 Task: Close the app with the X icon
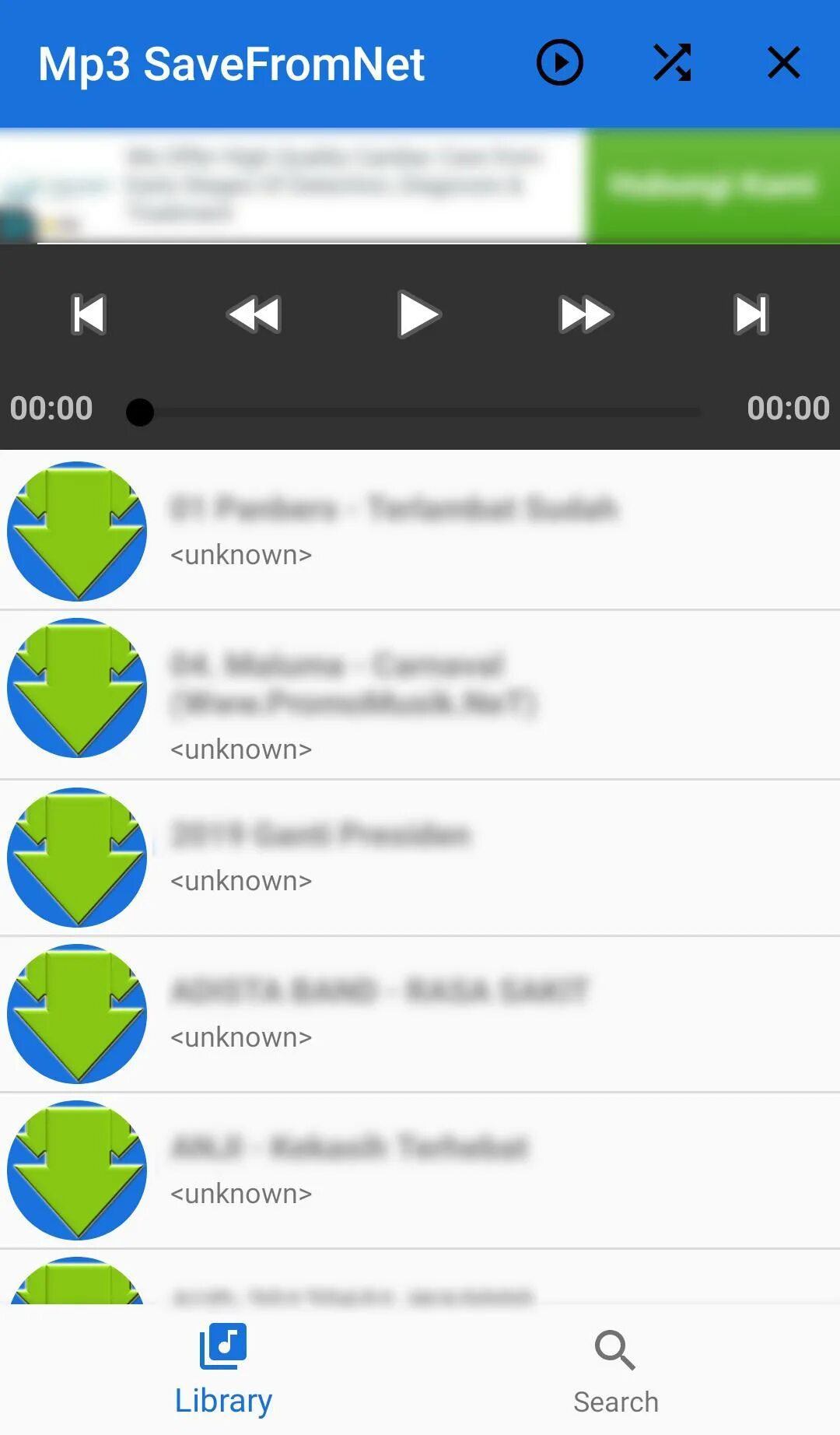[x=783, y=63]
